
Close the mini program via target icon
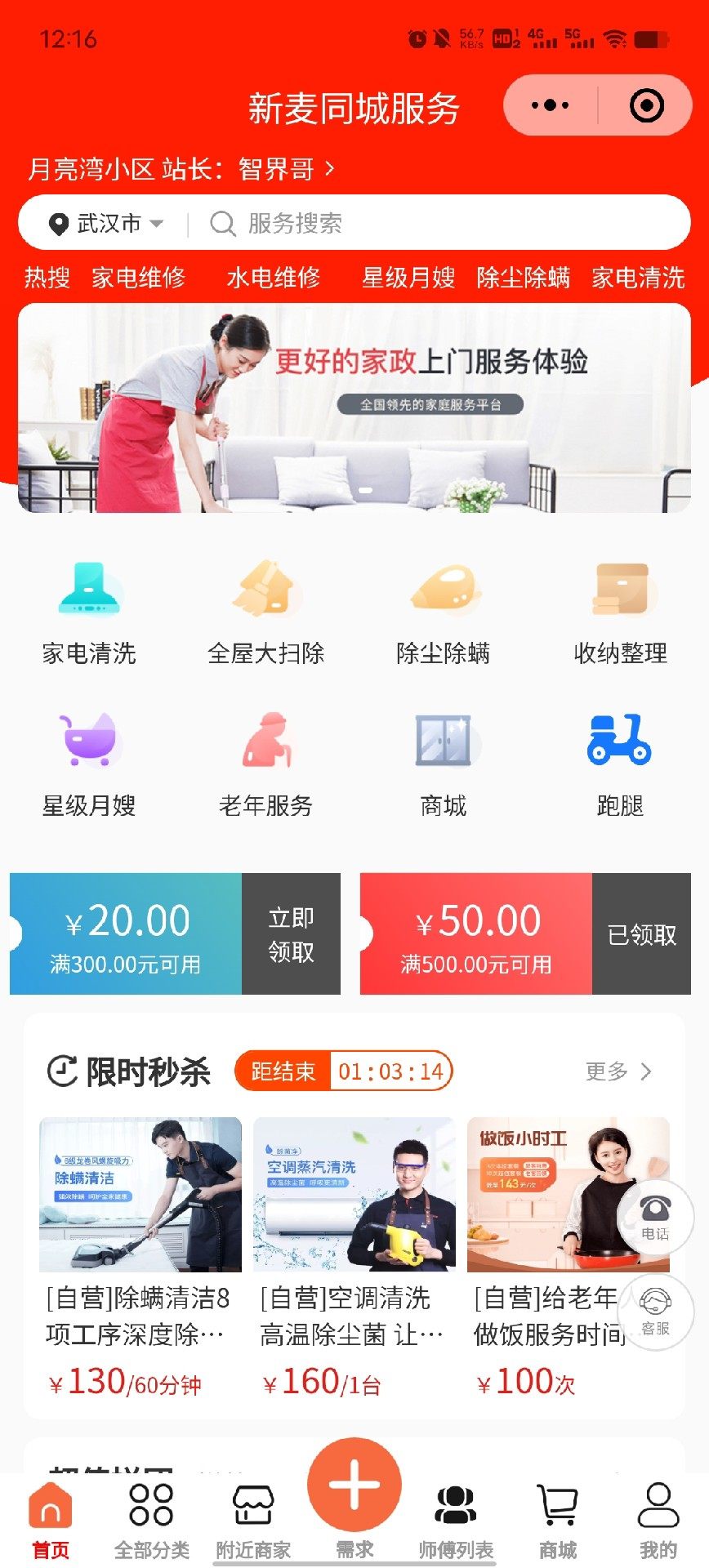pos(647,105)
